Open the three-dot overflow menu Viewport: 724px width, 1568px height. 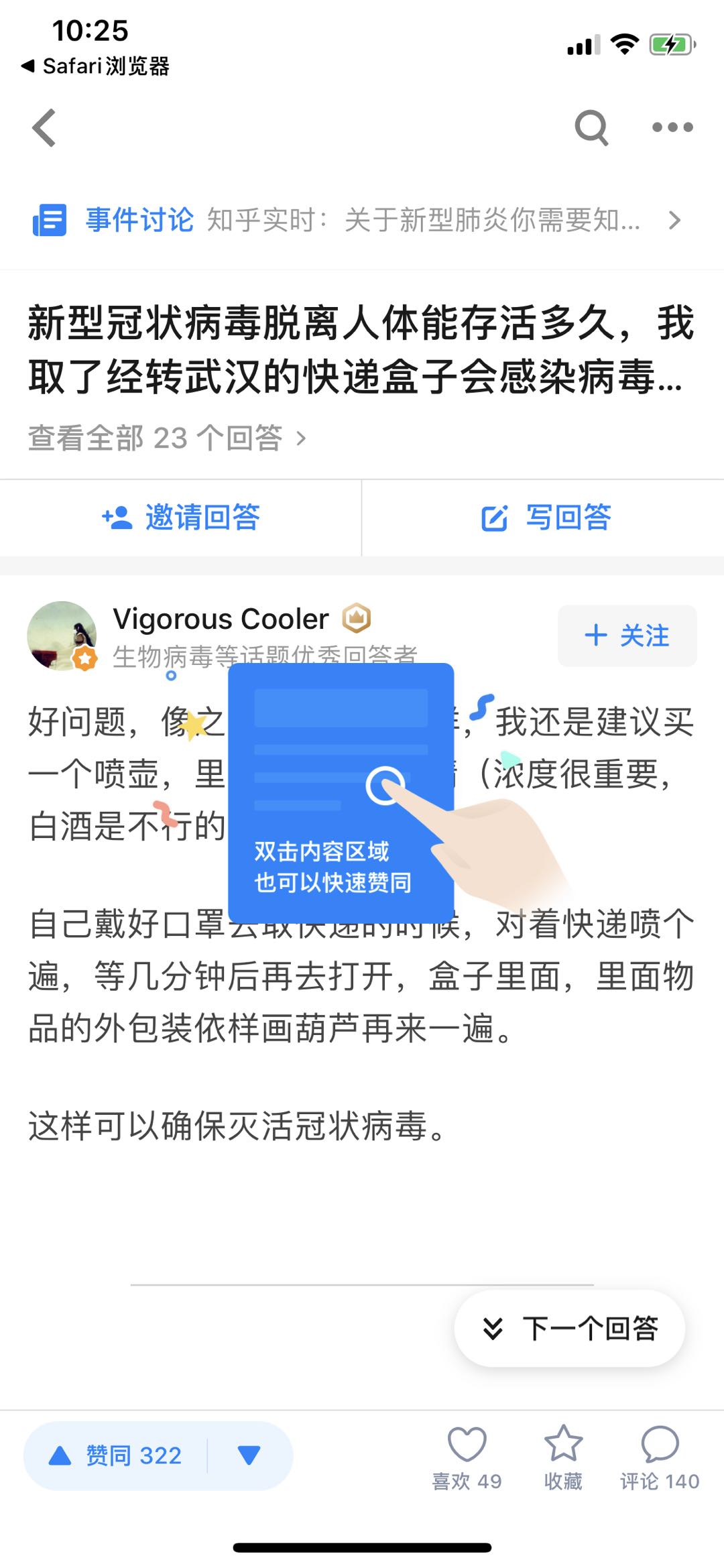[672, 127]
